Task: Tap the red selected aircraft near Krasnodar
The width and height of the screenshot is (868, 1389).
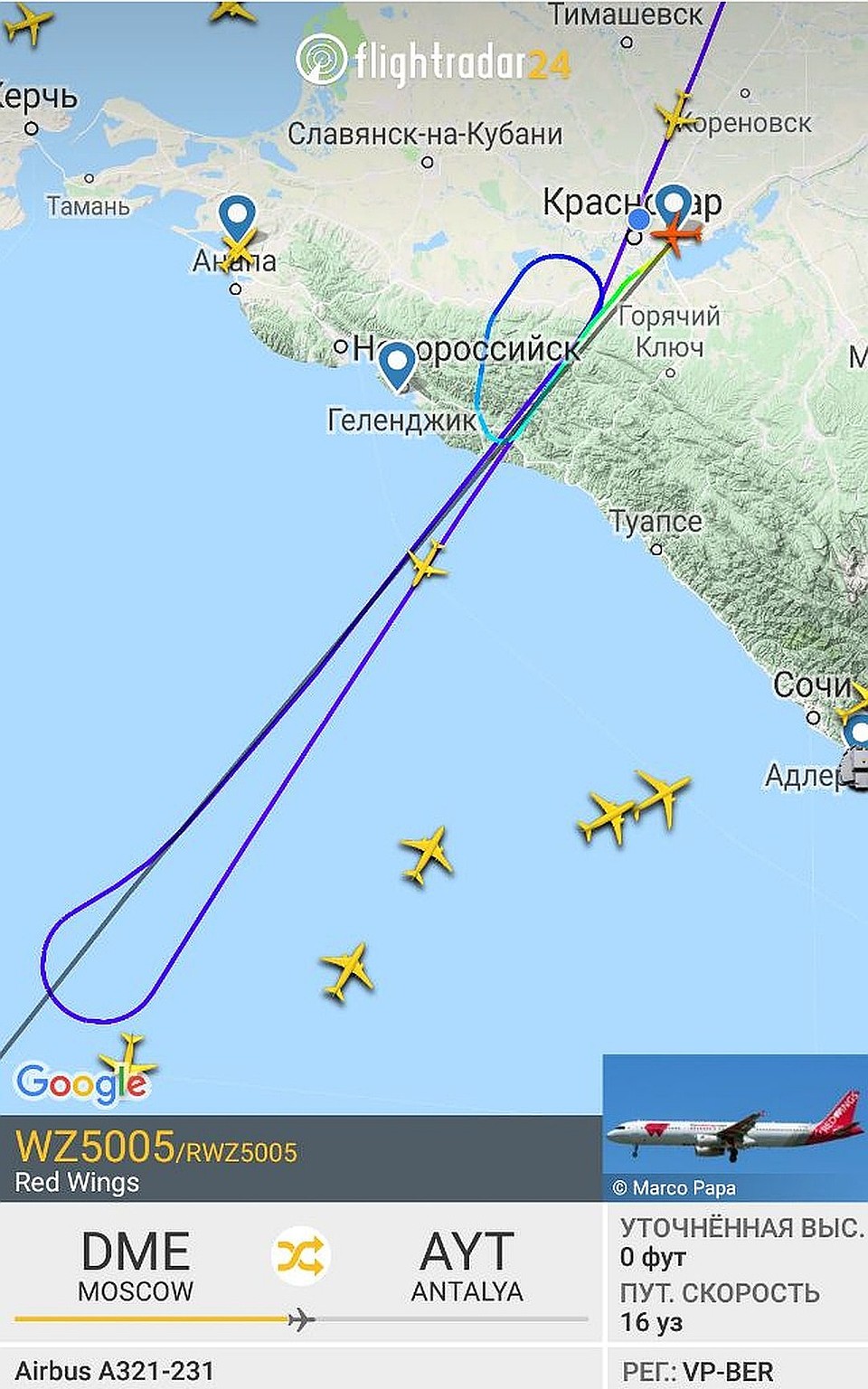Action: click(675, 235)
